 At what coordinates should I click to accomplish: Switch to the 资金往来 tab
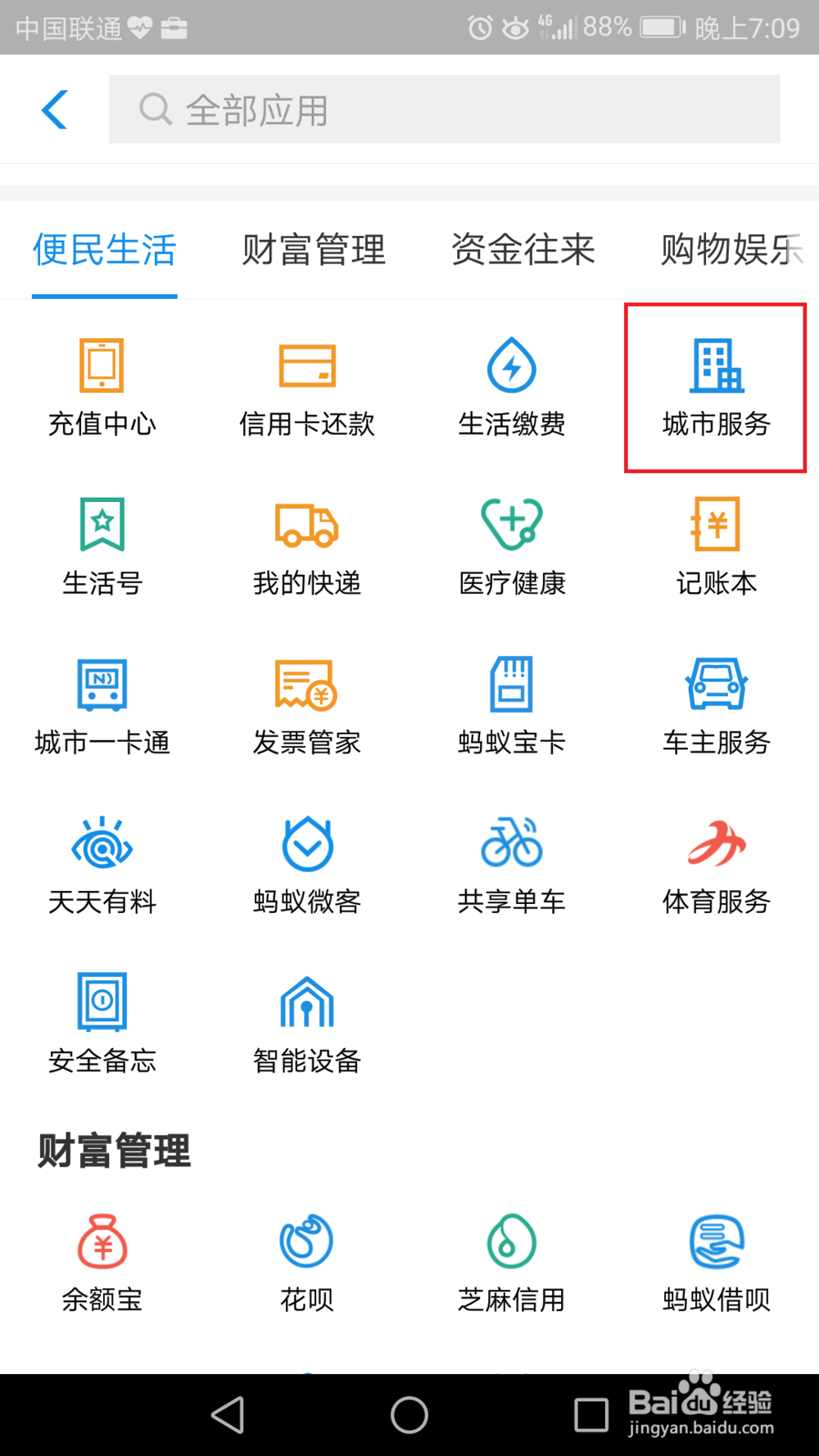tap(523, 251)
